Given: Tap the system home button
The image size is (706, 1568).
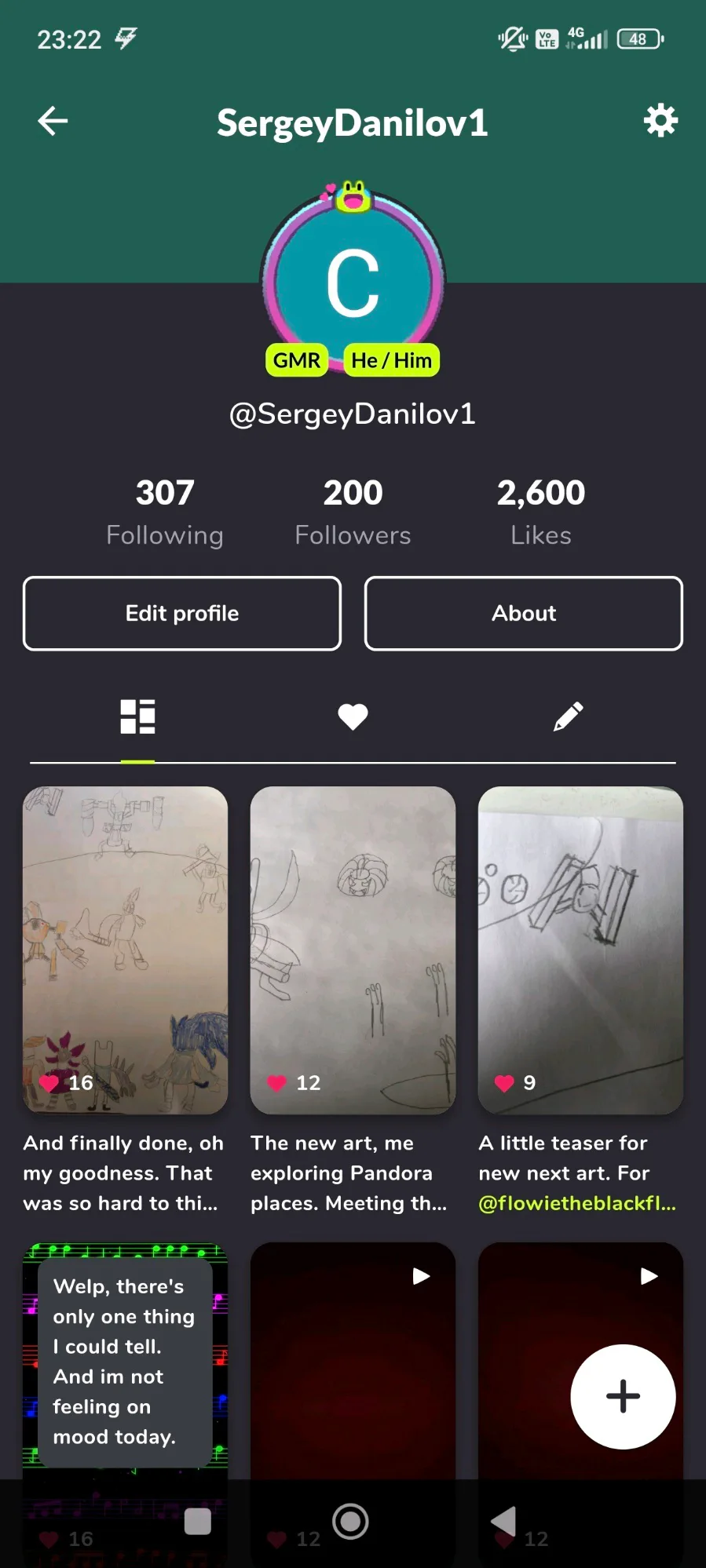Looking at the screenshot, I should tap(351, 1522).
